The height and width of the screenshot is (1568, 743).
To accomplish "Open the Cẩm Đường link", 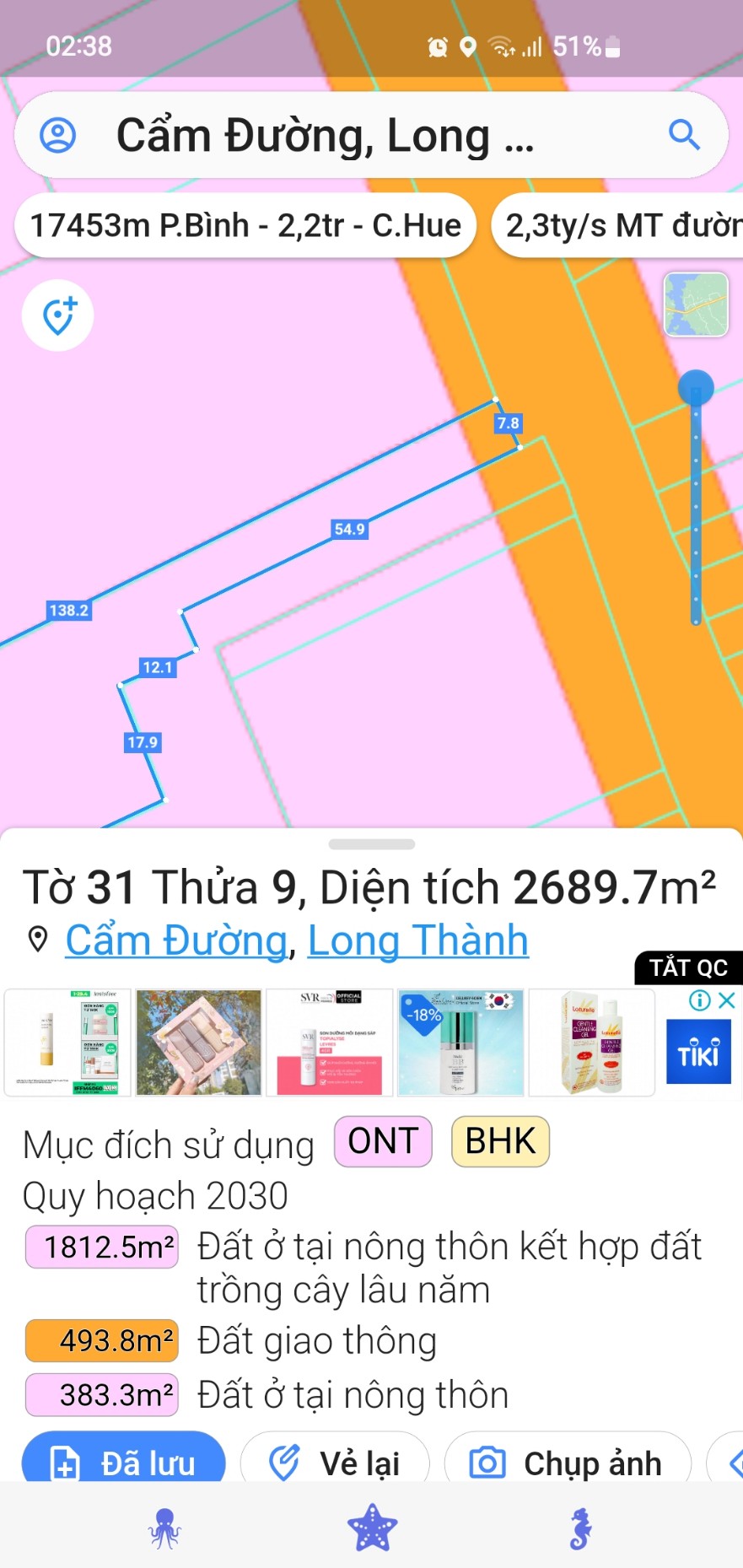I will [x=176, y=940].
